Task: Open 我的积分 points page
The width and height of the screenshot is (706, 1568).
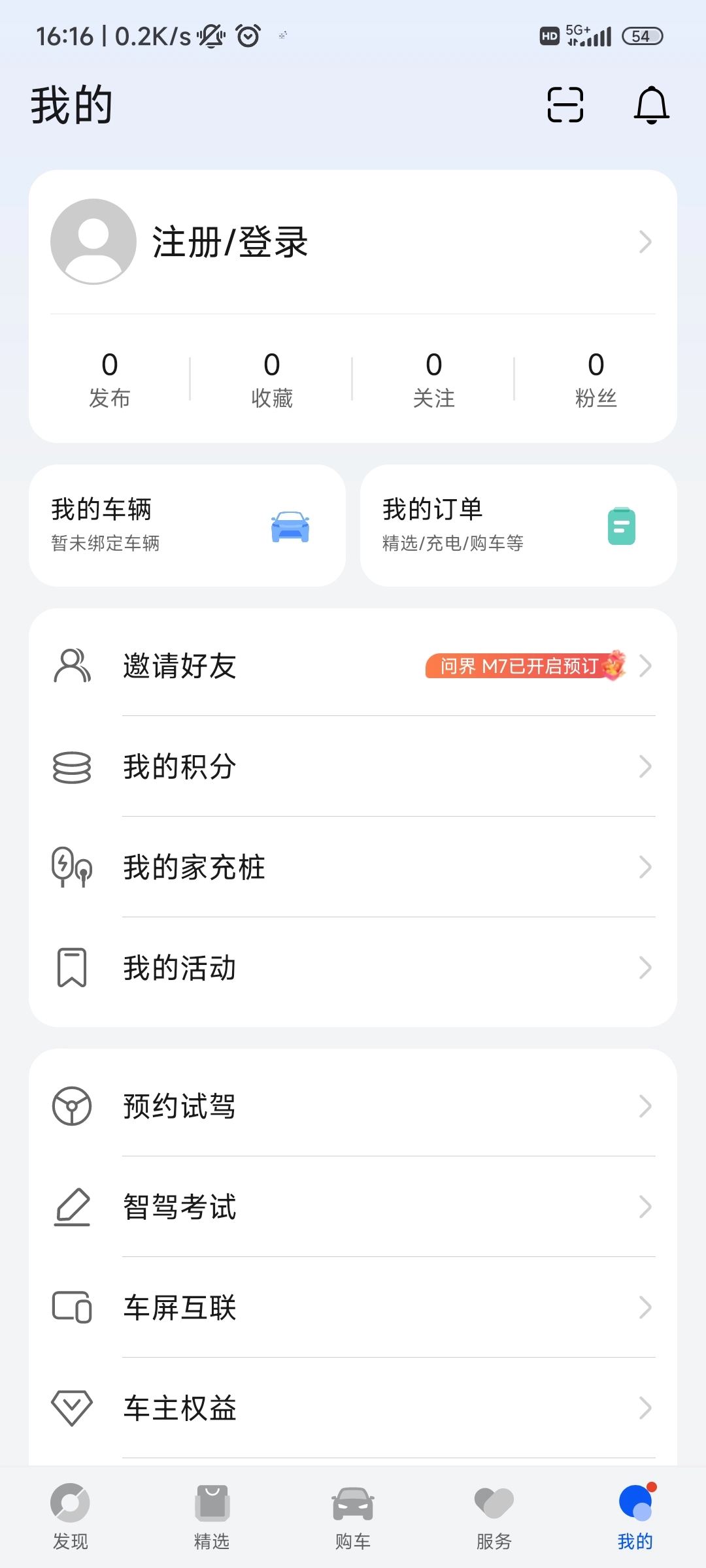Action: click(x=353, y=767)
